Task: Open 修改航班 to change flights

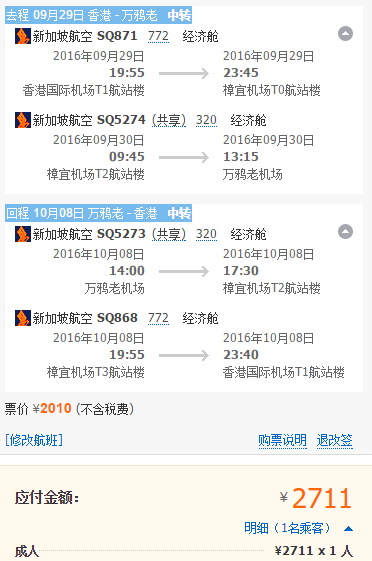Action: coord(34,440)
